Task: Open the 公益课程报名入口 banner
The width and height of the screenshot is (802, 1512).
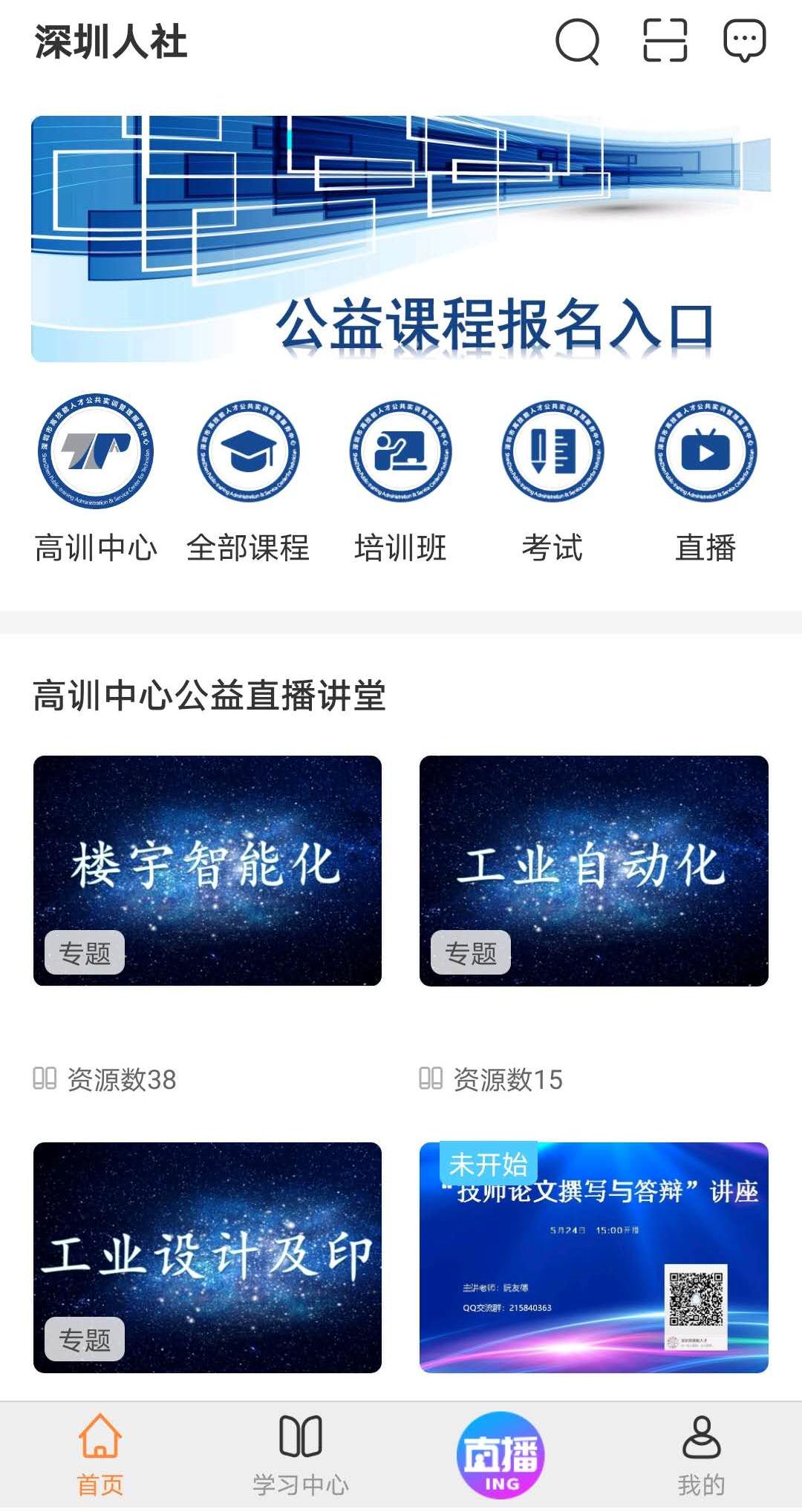Action: [401, 238]
